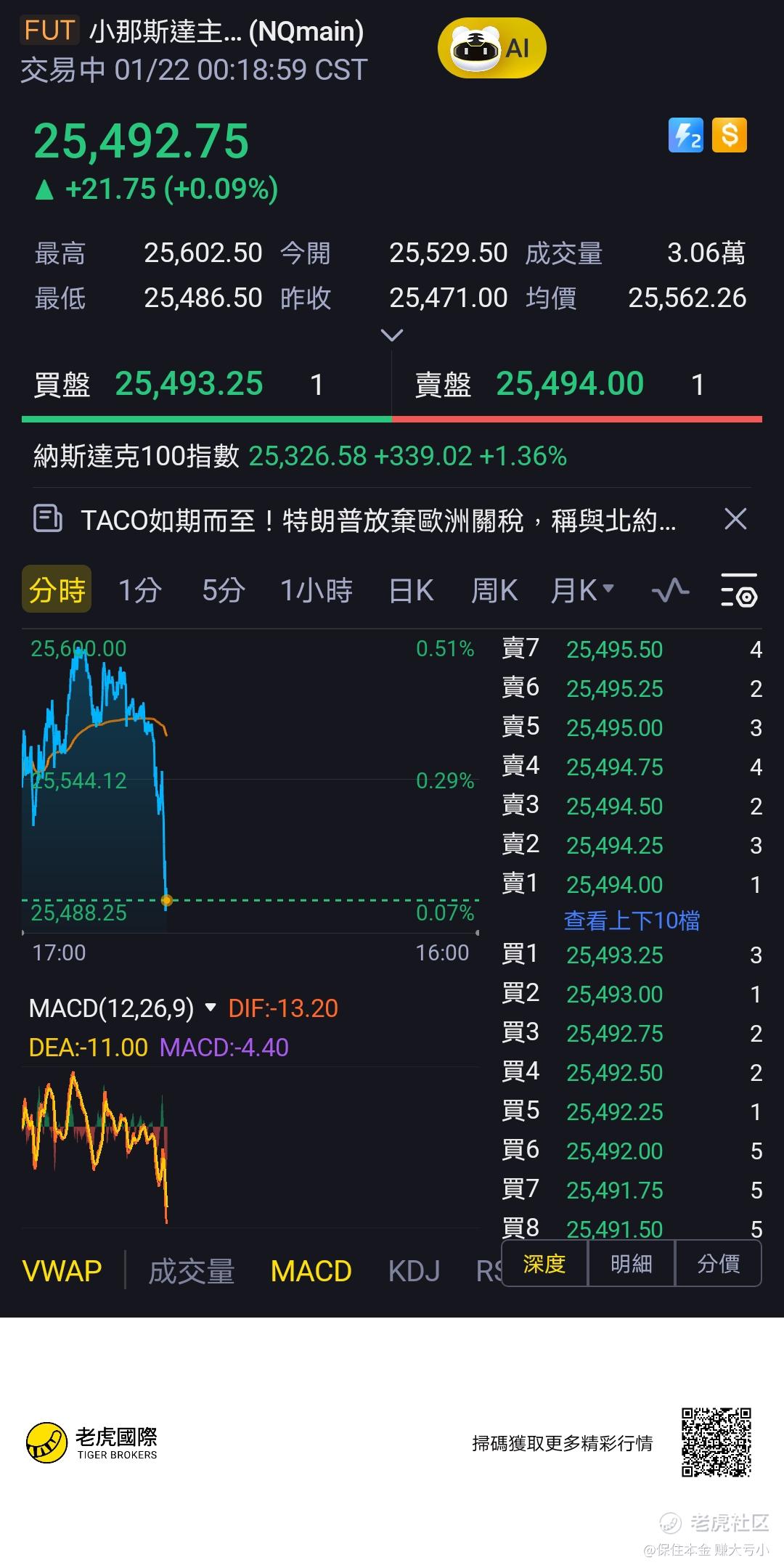This screenshot has width=784, height=1568.
Task: Switch order panel to 明細
Action: (x=631, y=1264)
